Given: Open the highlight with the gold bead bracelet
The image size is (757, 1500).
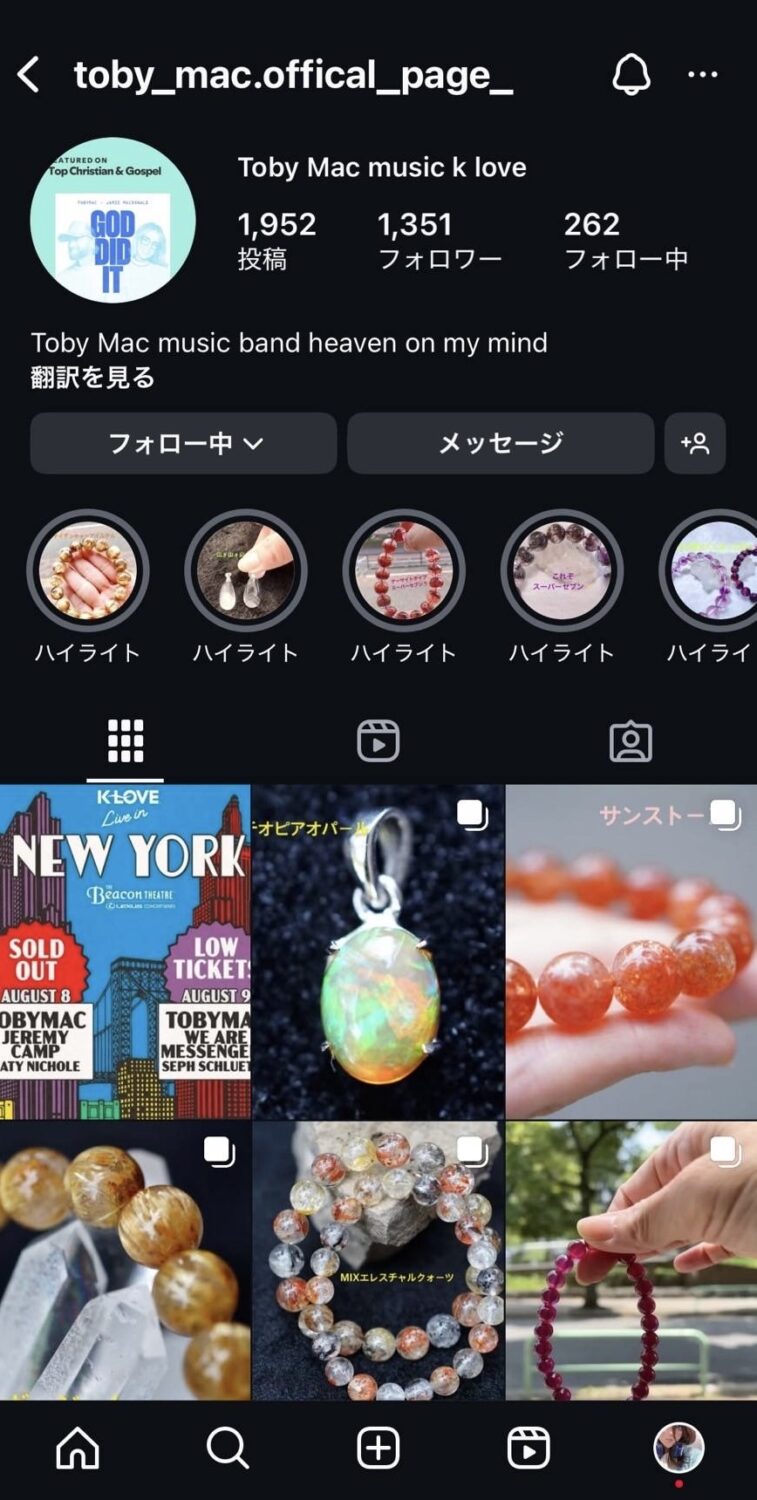Looking at the screenshot, I should tap(88, 572).
